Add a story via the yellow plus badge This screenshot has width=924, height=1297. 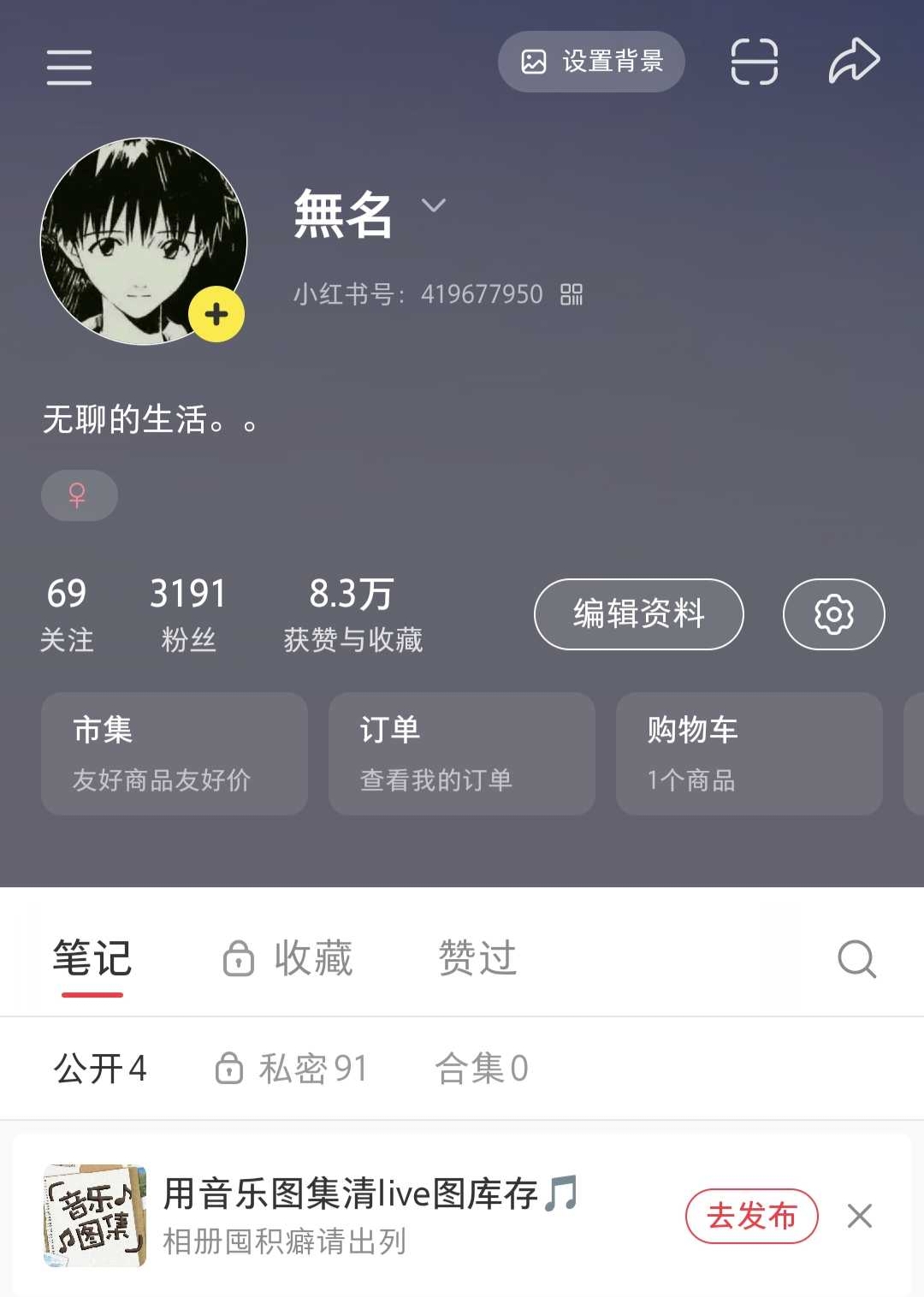click(x=215, y=314)
